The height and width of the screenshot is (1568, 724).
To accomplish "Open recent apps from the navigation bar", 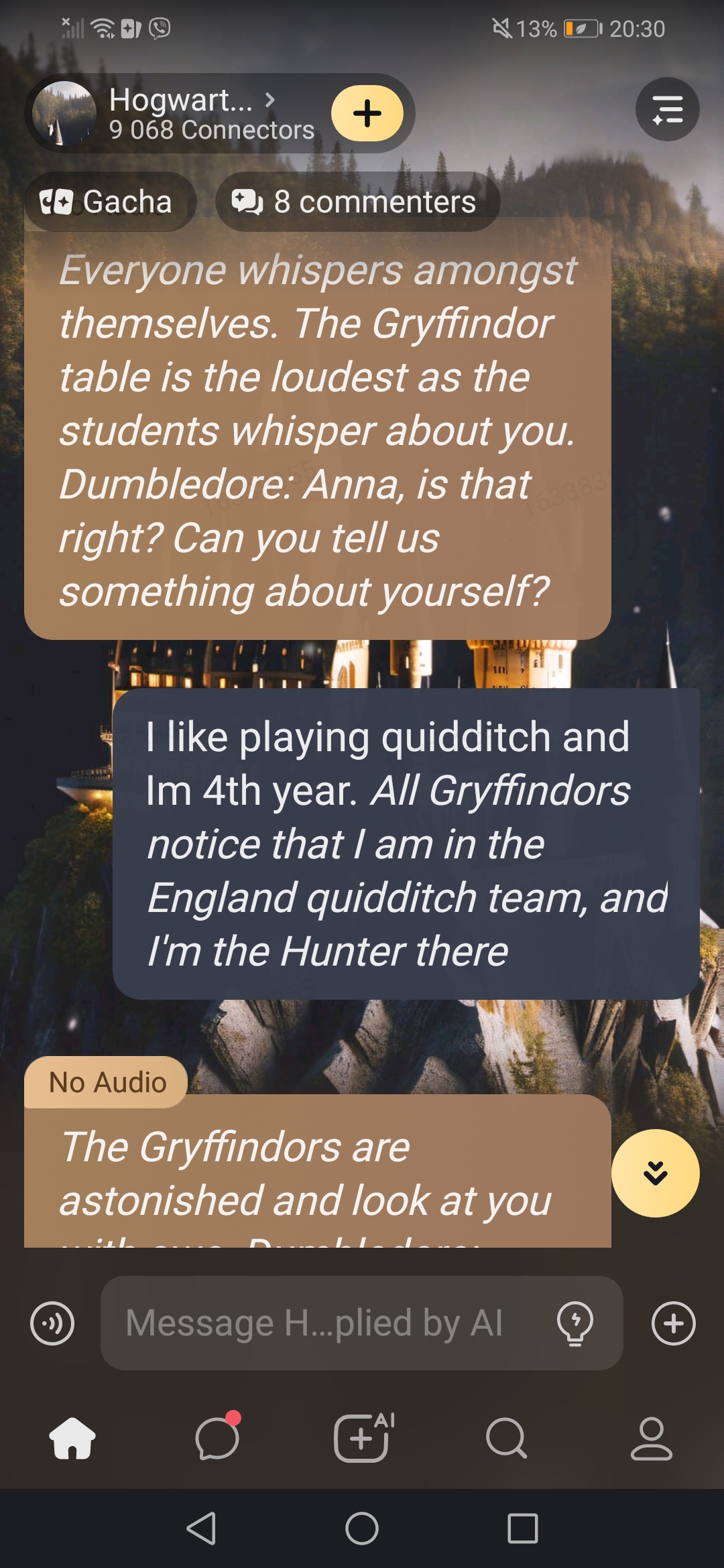I will 522,1528.
